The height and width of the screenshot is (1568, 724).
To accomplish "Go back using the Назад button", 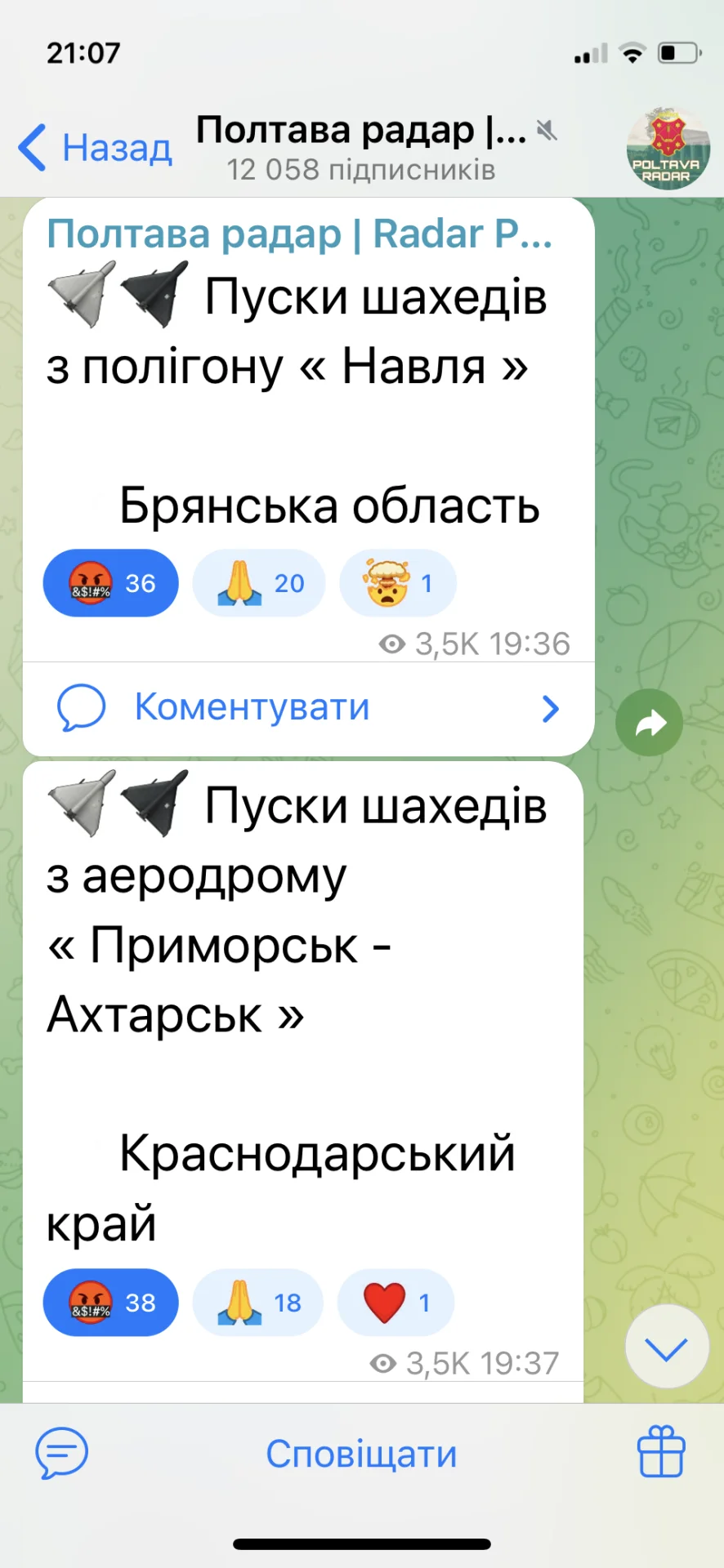I will coord(95,148).
